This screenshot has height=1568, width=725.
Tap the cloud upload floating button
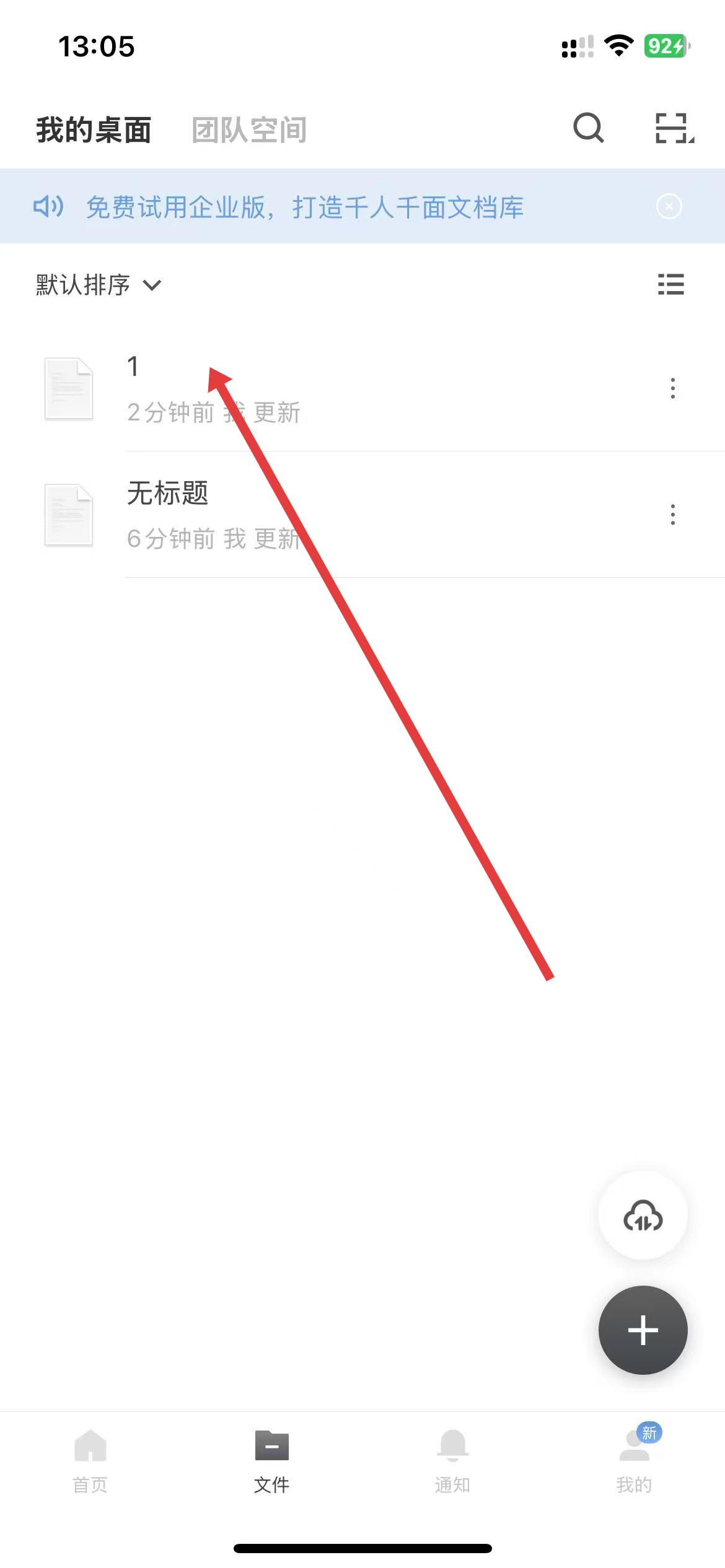643,1216
